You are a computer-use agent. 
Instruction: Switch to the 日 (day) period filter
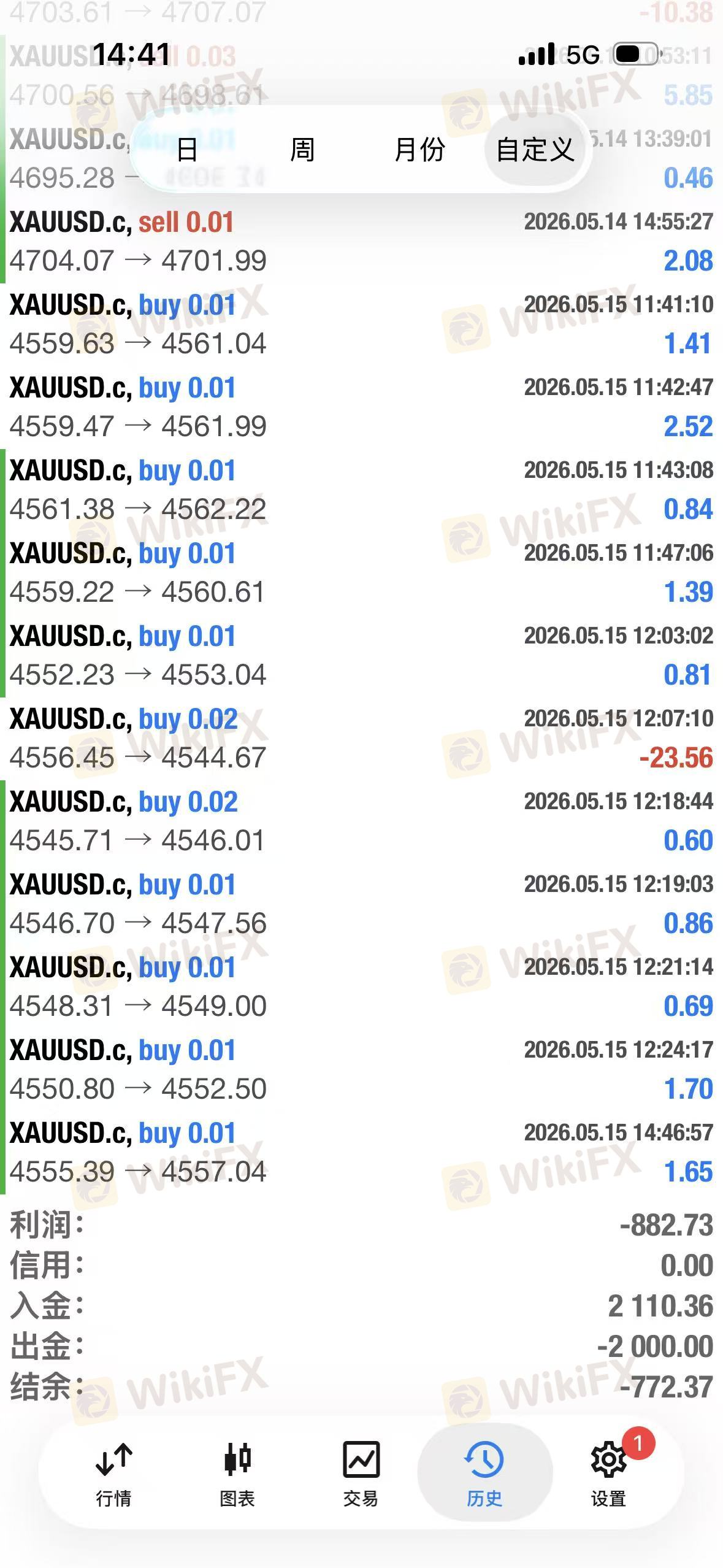pos(187,149)
